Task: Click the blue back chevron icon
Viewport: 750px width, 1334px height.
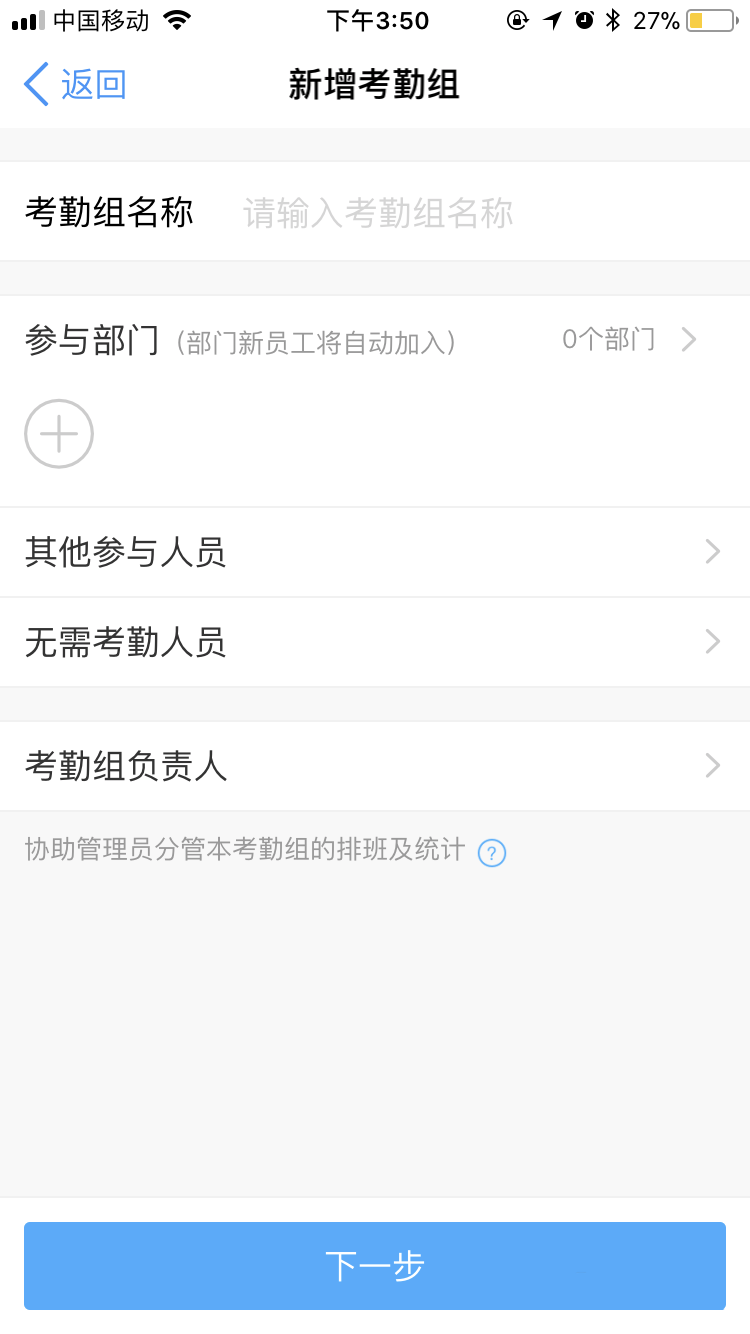Action: (34, 84)
